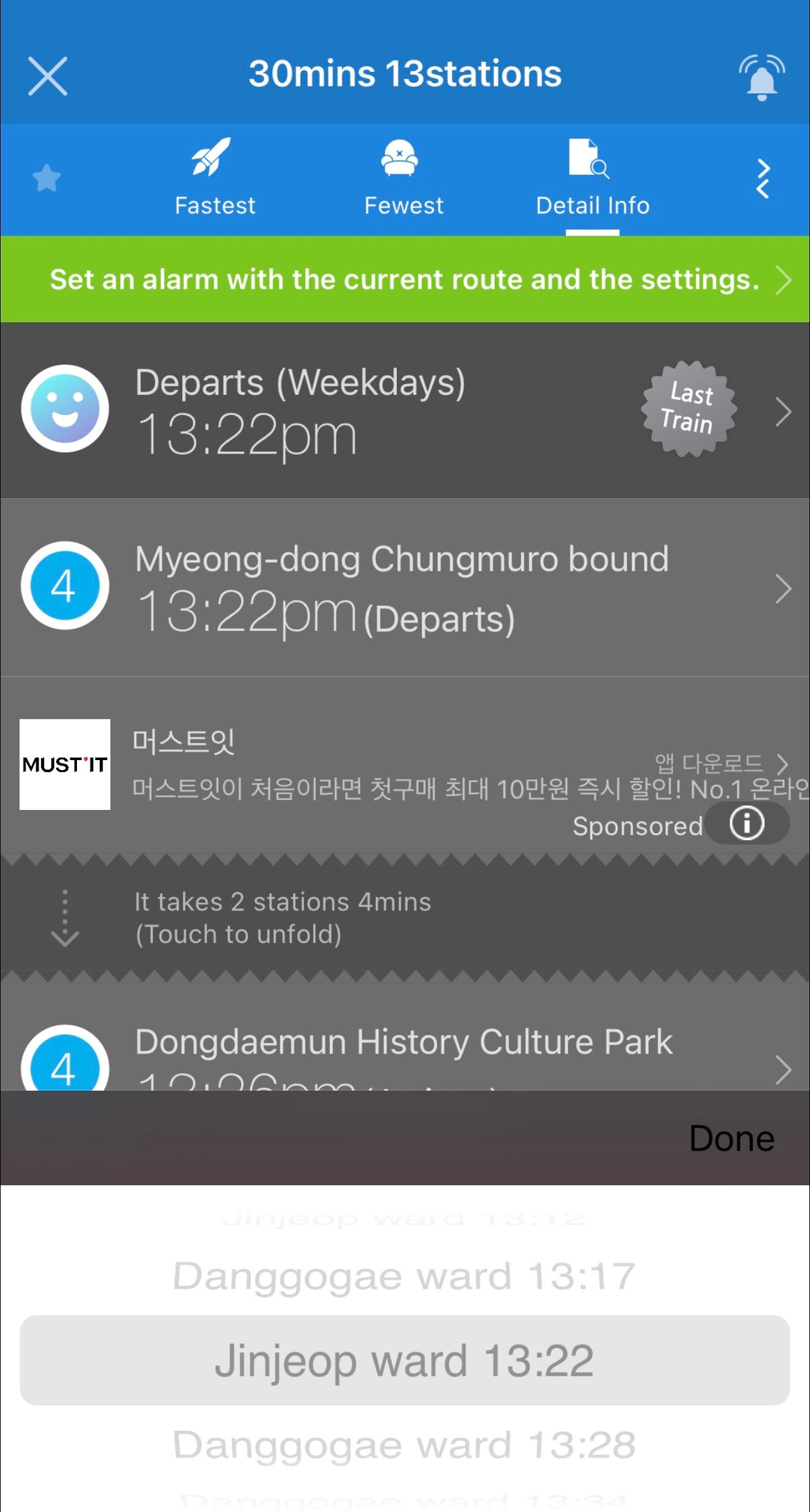Open the Sponsored info icon
810x1512 pixels.
pyautogui.click(x=746, y=823)
